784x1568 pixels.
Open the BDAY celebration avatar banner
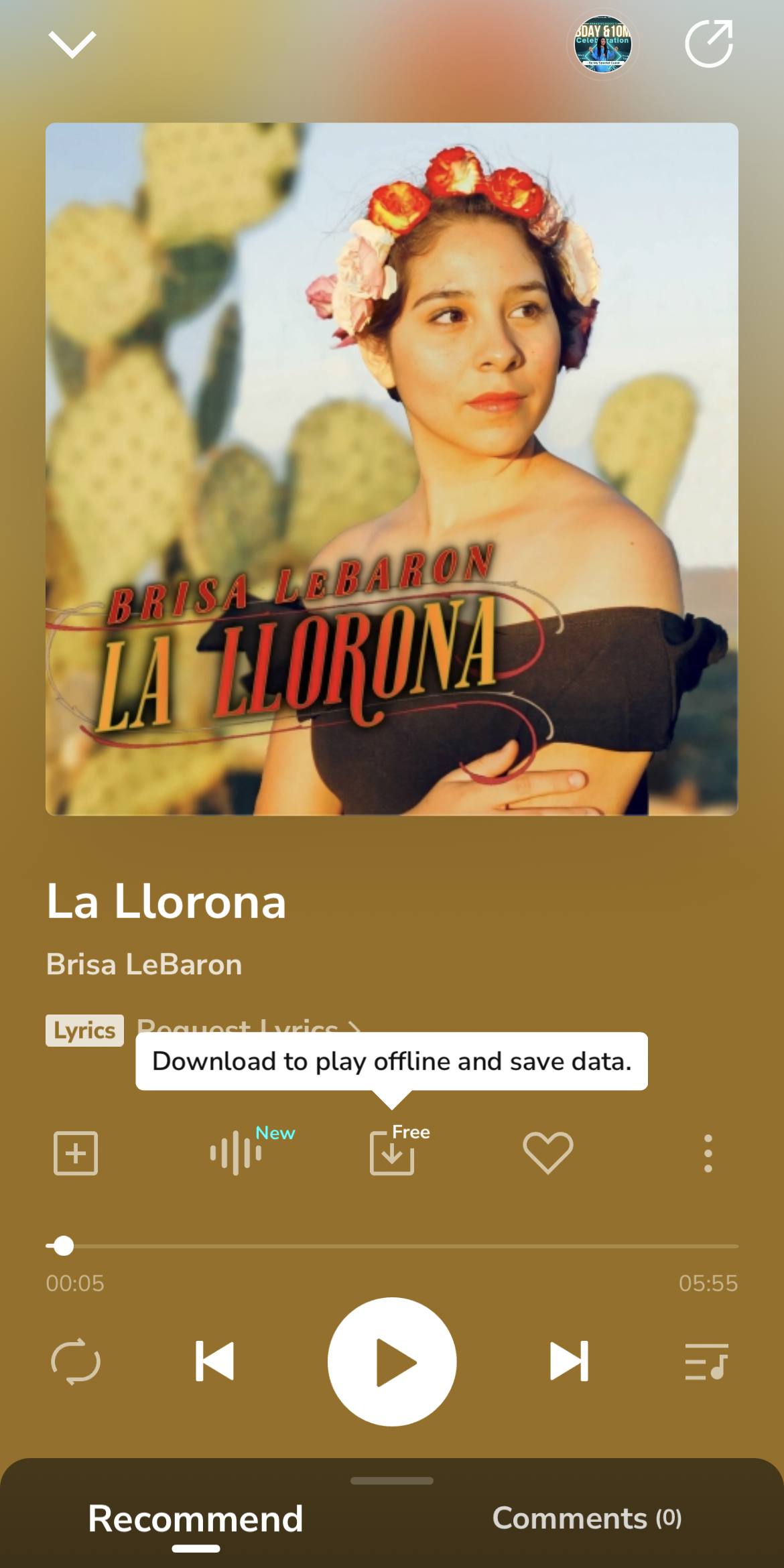pos(602,44)
